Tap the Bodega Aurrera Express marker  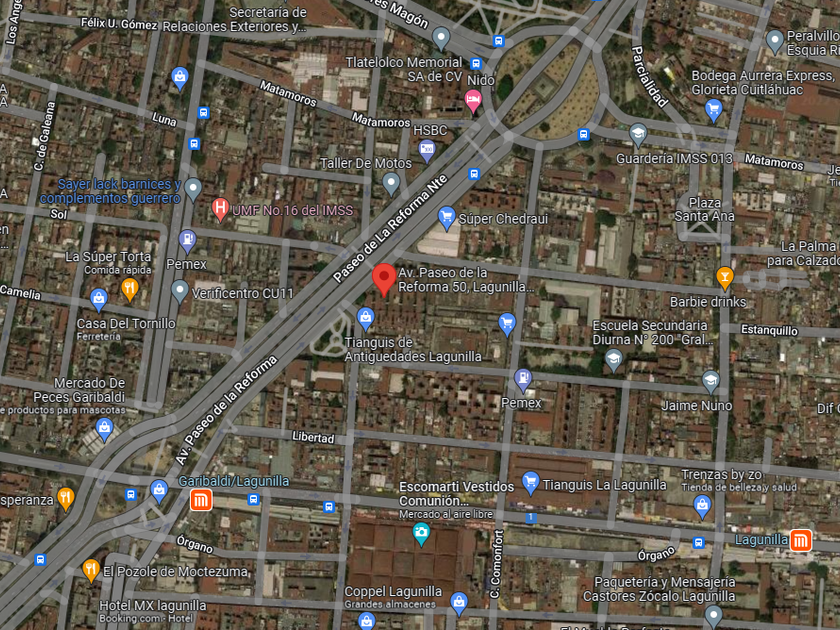tap(714, 109)
